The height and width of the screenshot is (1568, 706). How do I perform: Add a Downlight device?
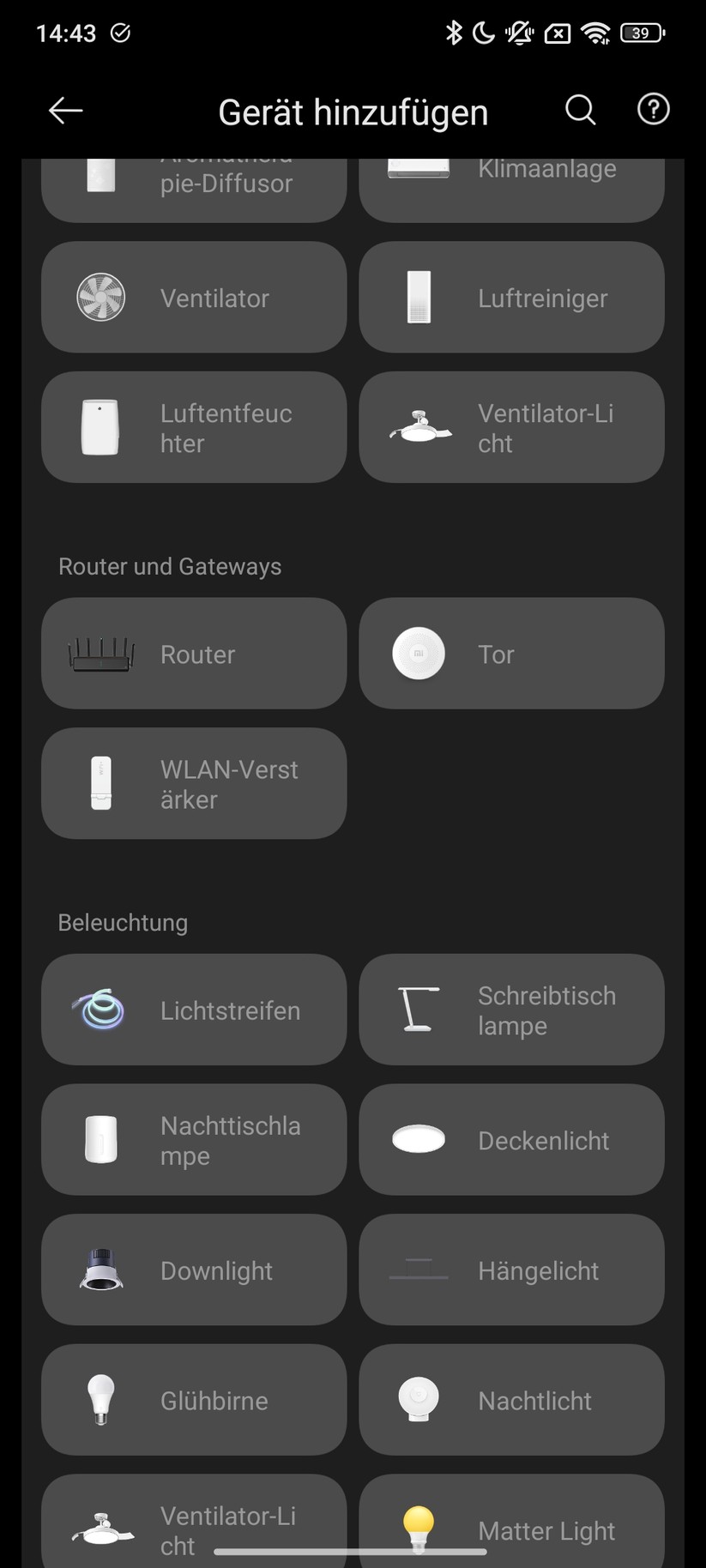coord(193,1269)
